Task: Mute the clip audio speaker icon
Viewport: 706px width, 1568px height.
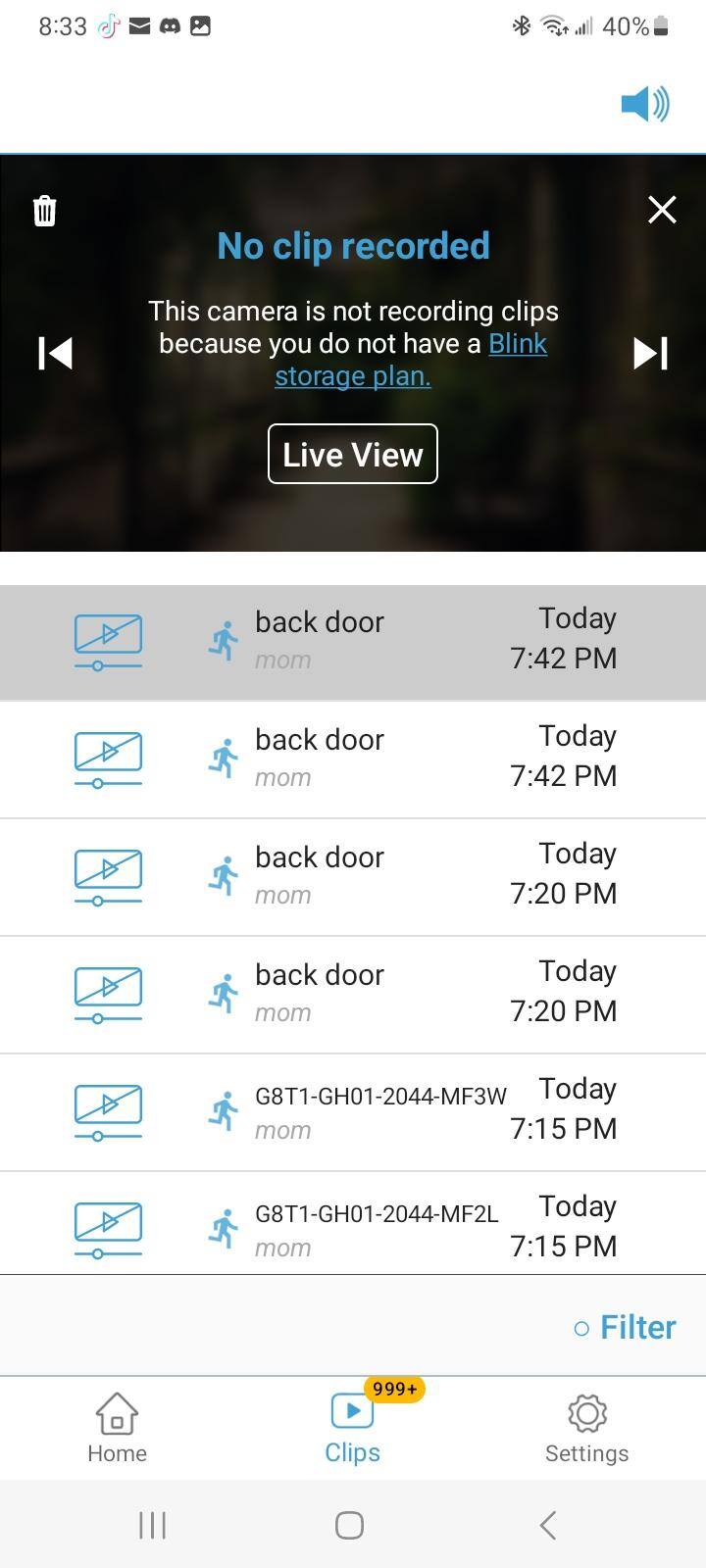Action: coord(645,103)
